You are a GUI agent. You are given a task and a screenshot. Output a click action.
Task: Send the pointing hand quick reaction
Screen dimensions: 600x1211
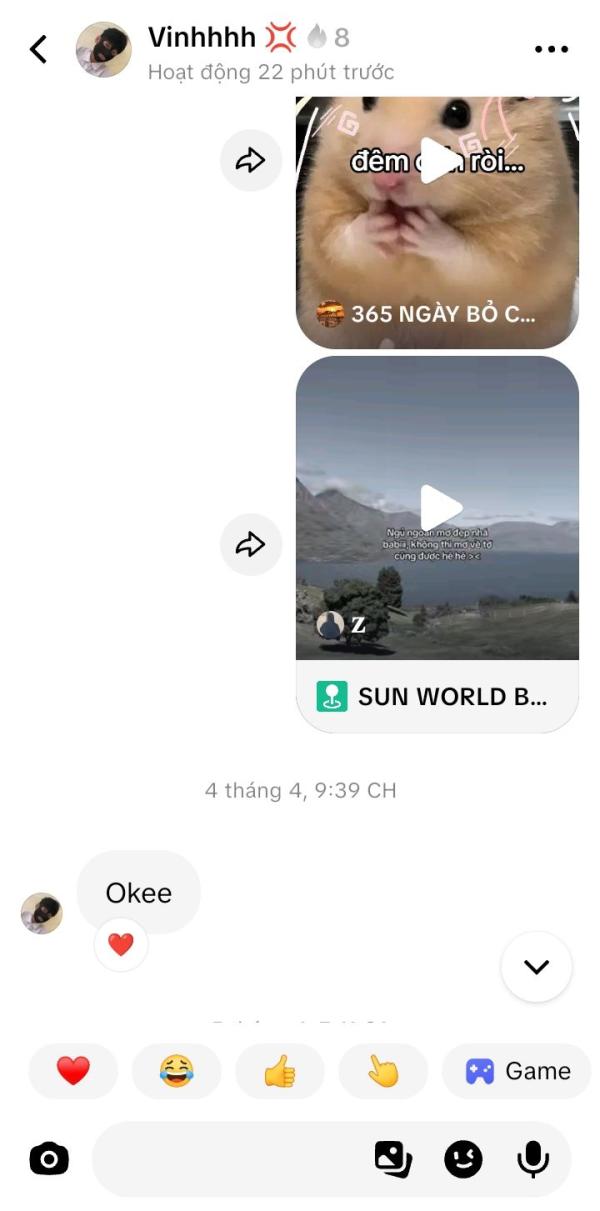click(x=383, y=1071)
